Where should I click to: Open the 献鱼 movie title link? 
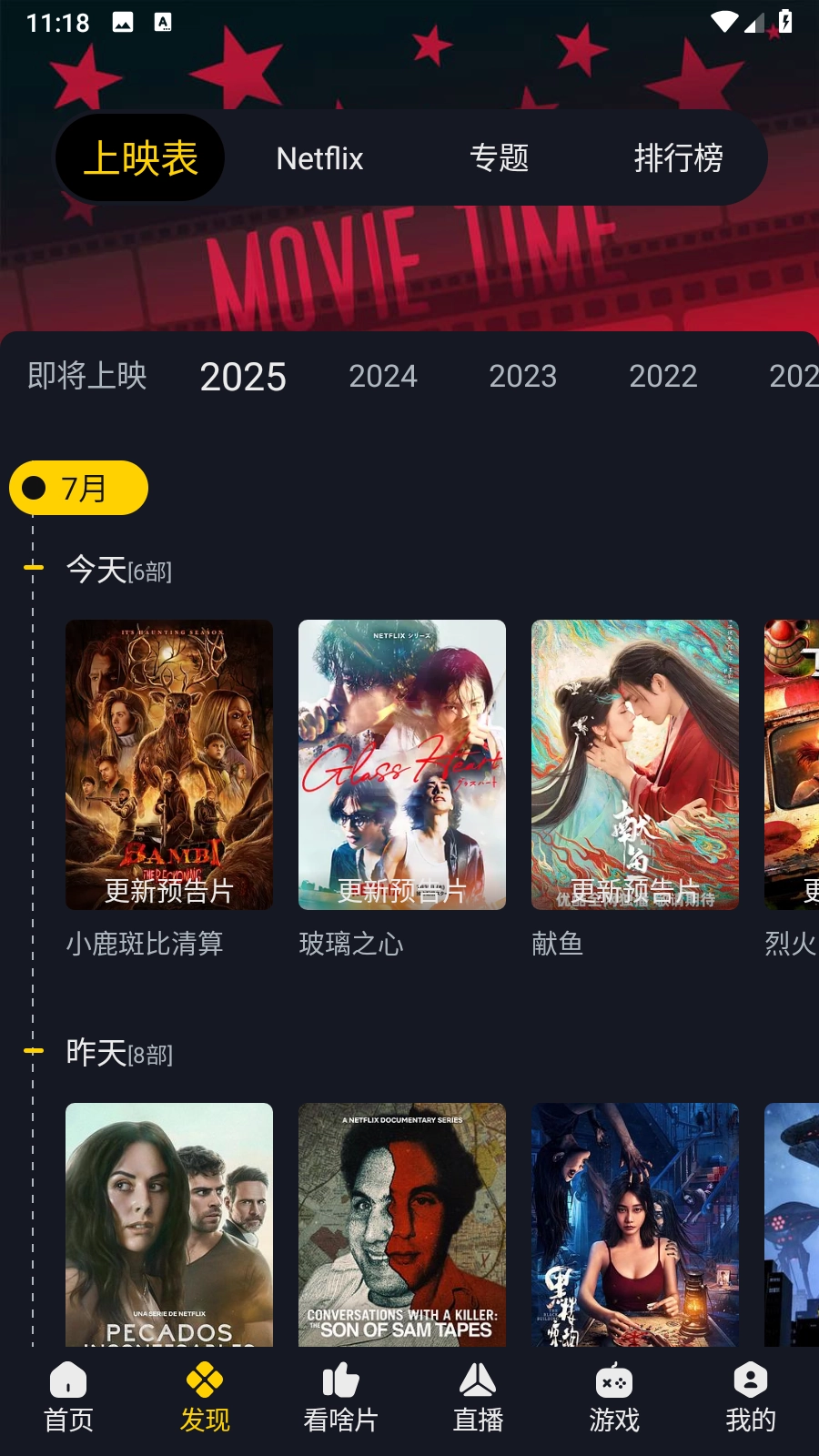557,945
